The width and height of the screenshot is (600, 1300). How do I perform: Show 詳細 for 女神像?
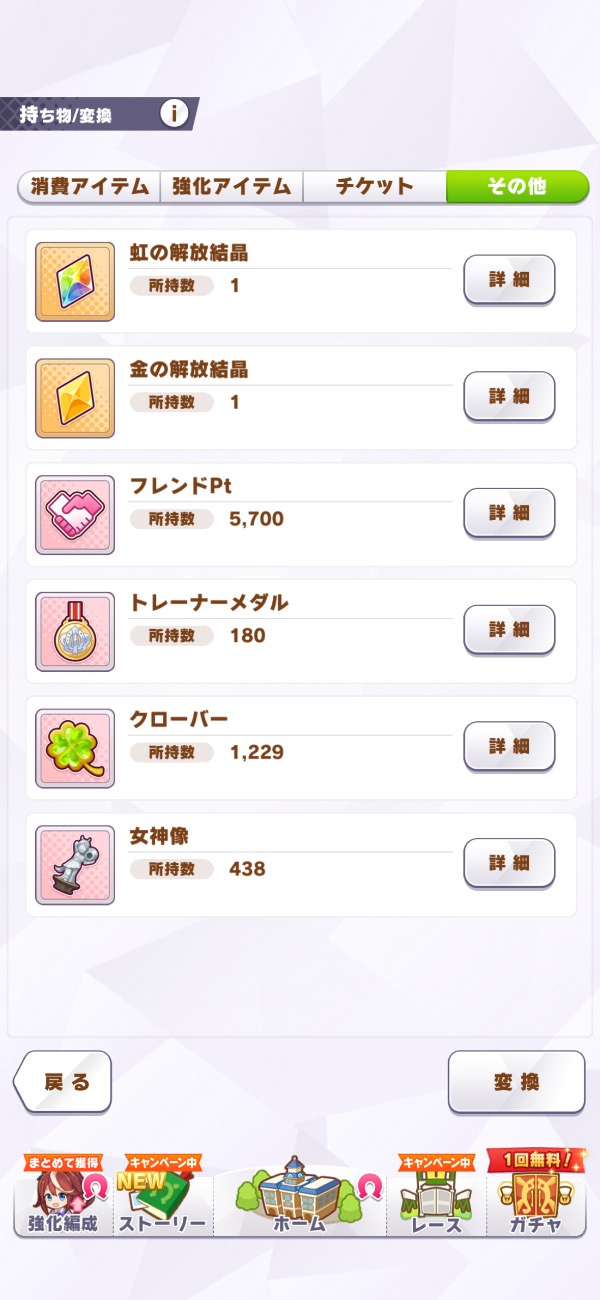(x=509, y=863)
